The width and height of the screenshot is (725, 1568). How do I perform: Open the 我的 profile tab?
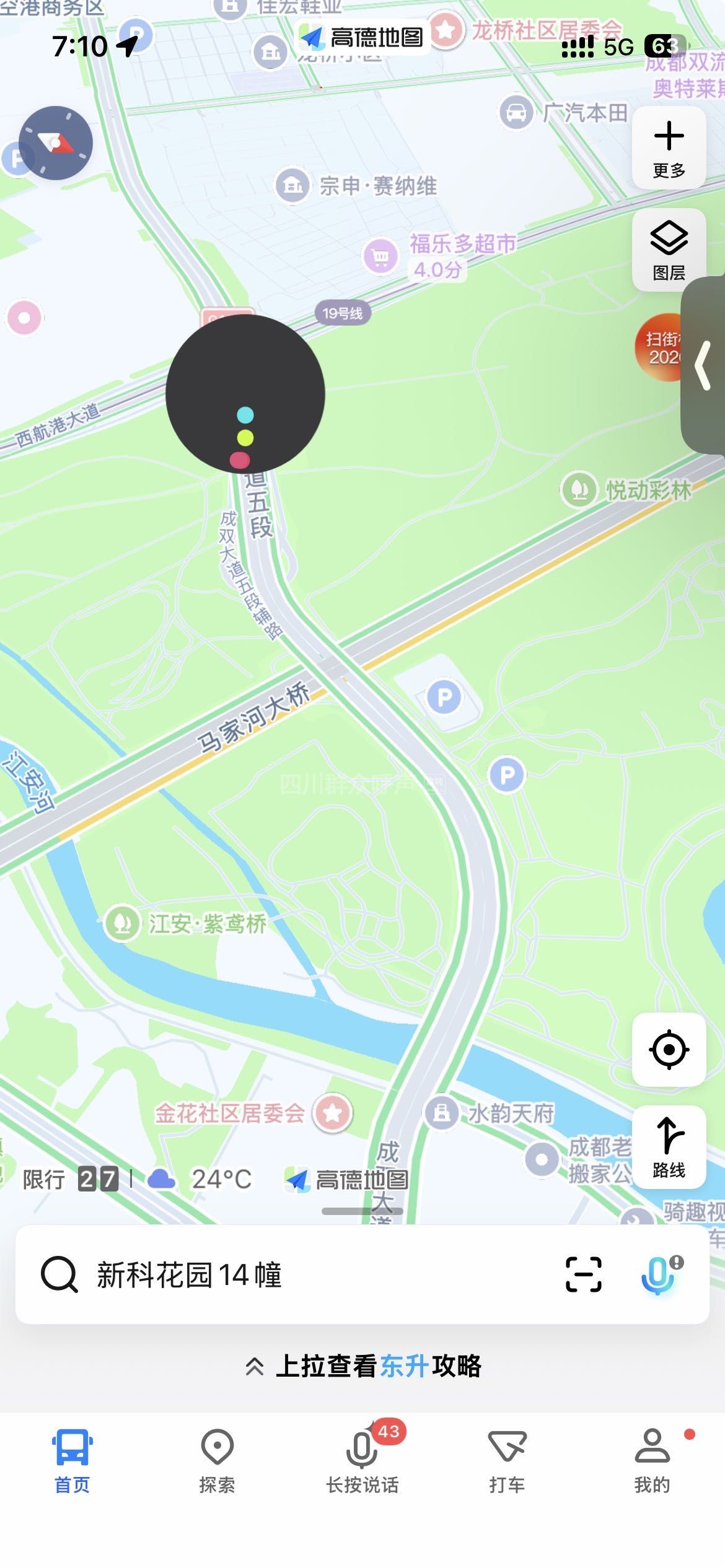[652, 1458]
